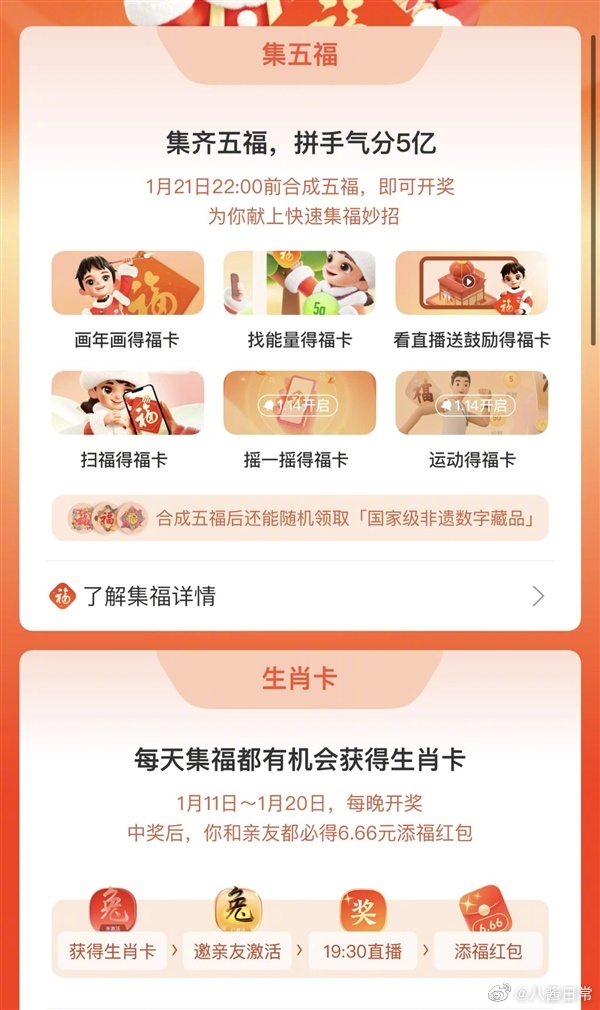Open the 国家级非遗数字藏品 banner

coord(300,518)
